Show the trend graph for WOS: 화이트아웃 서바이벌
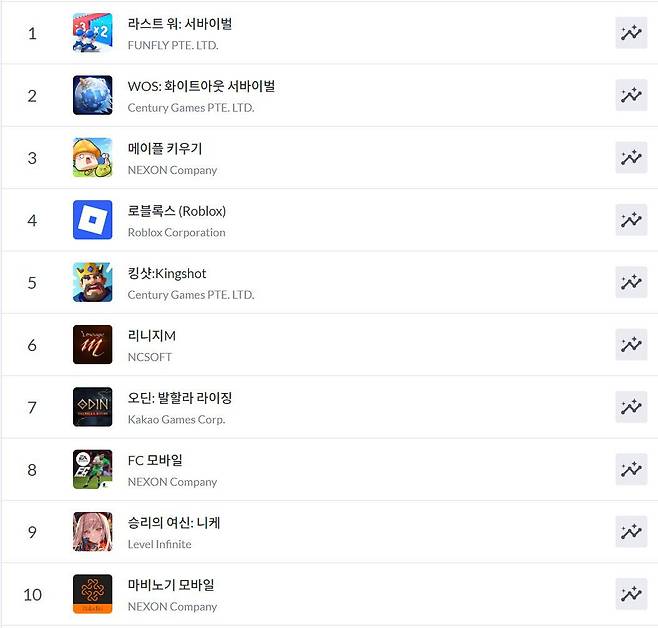Viewport: 658px width, 628px height. 631,96
